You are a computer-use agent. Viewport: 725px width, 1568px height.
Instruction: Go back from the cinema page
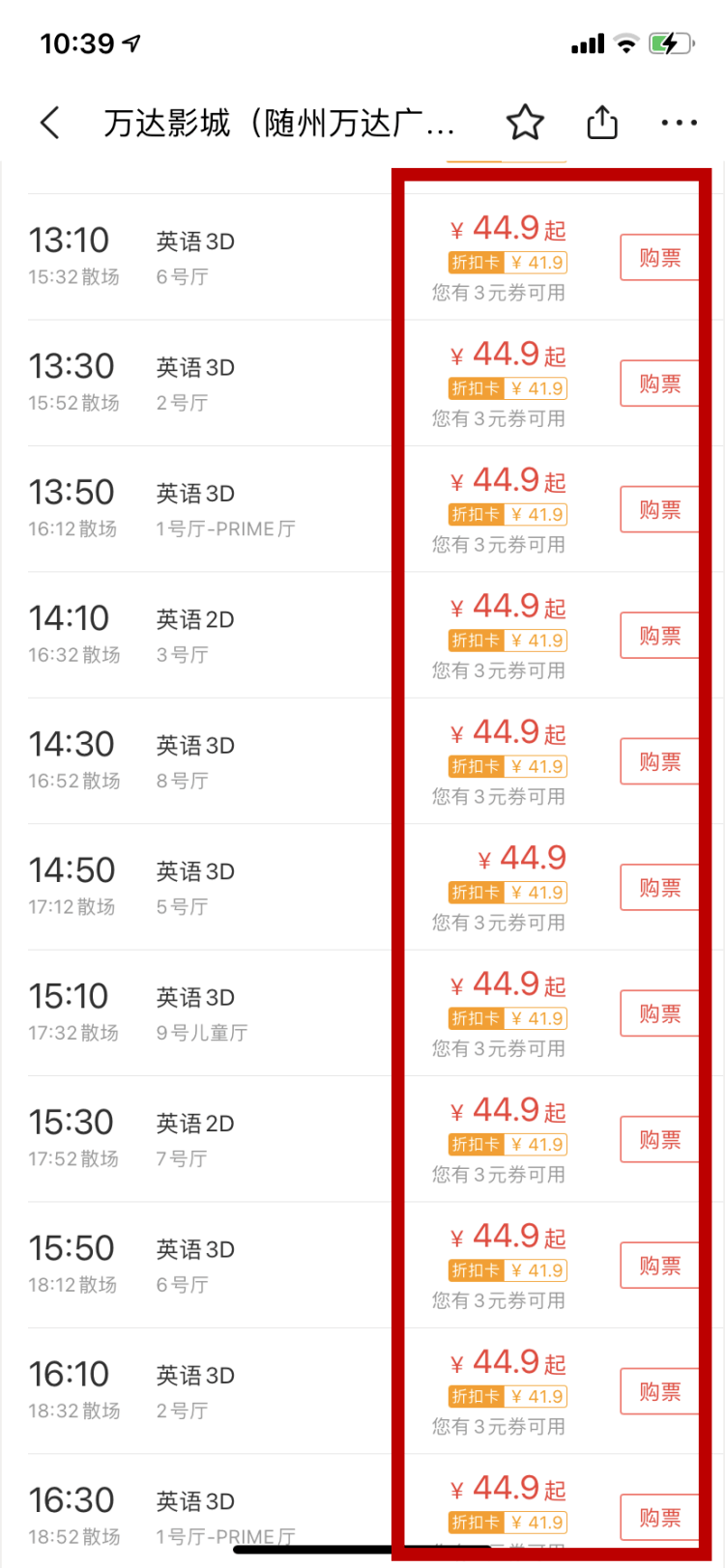tap(50, 123)
